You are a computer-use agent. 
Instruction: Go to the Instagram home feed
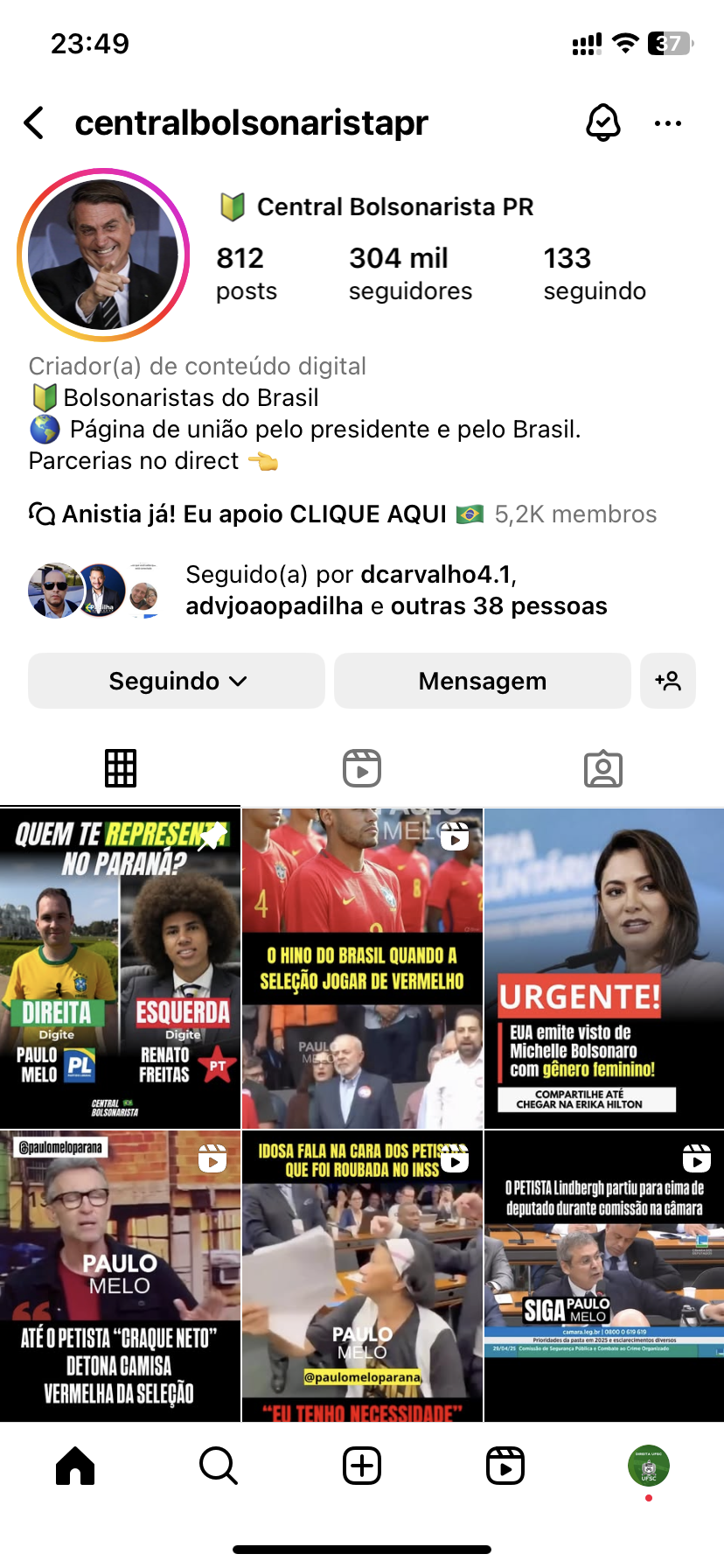point(75,1466)
